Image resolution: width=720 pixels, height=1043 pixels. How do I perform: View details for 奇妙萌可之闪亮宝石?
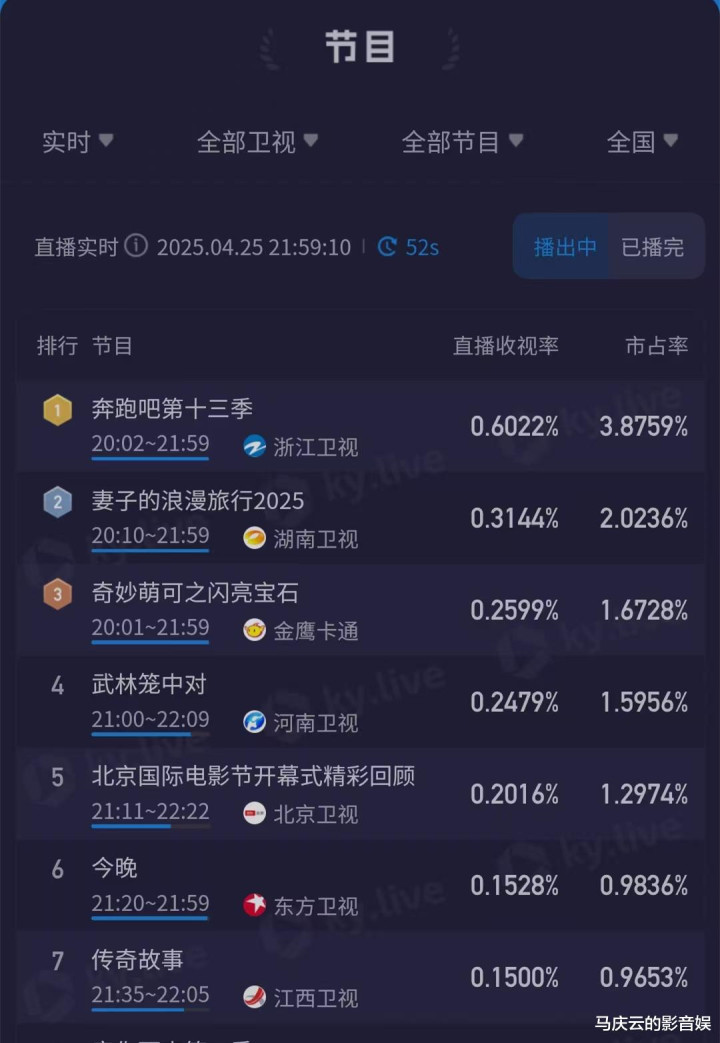click(195, 593)
